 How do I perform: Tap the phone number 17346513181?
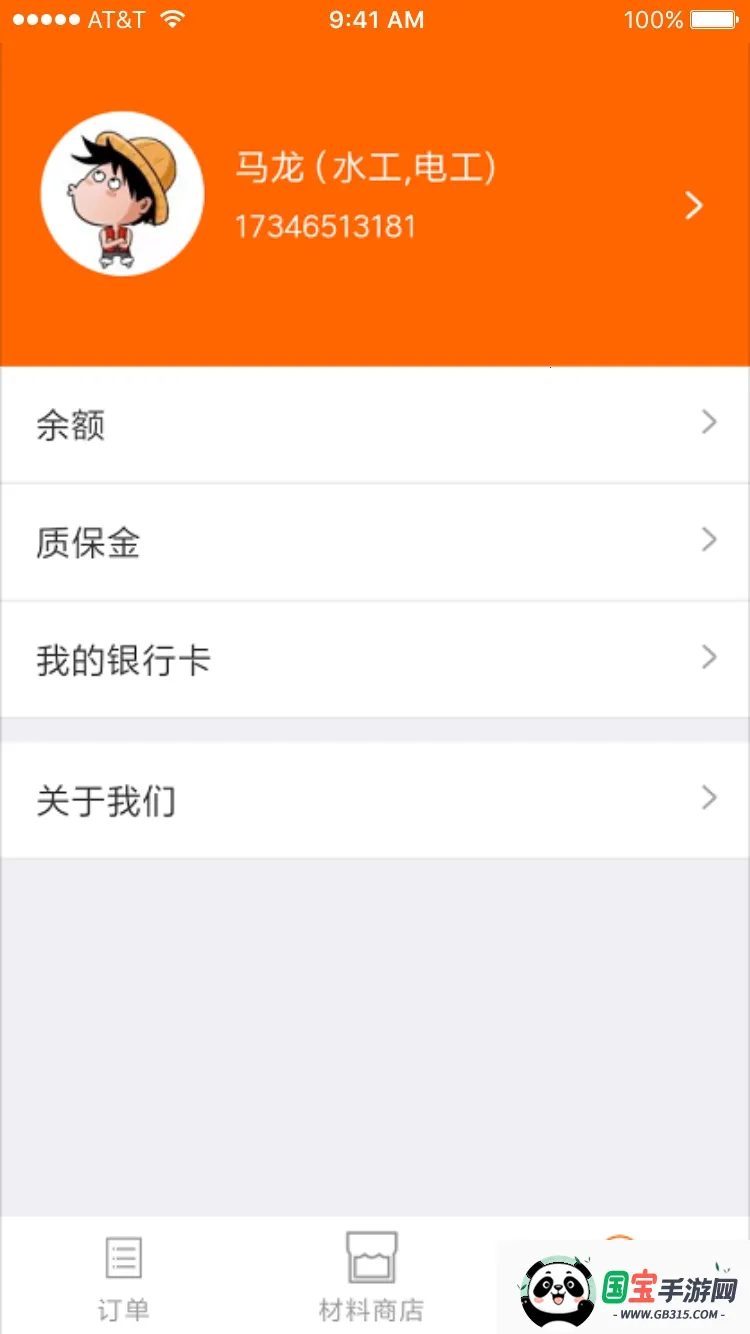[x=326, y=227]
